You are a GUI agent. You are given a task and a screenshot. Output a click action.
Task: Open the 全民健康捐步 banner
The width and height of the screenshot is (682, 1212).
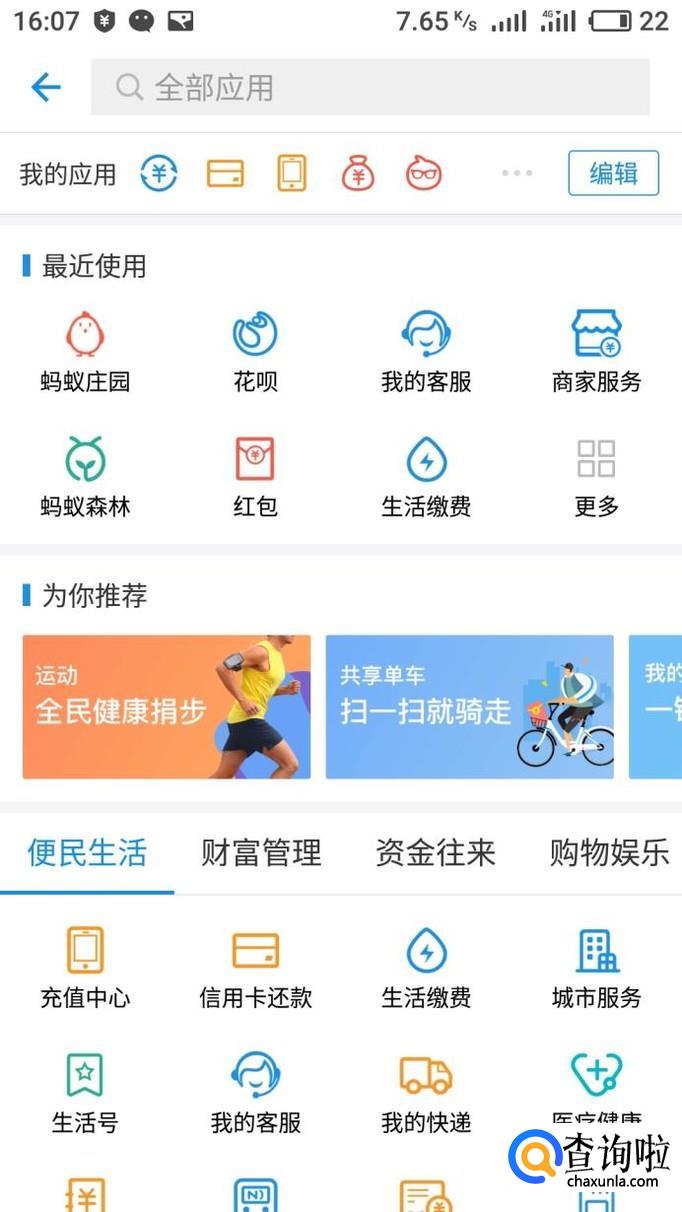166,706
